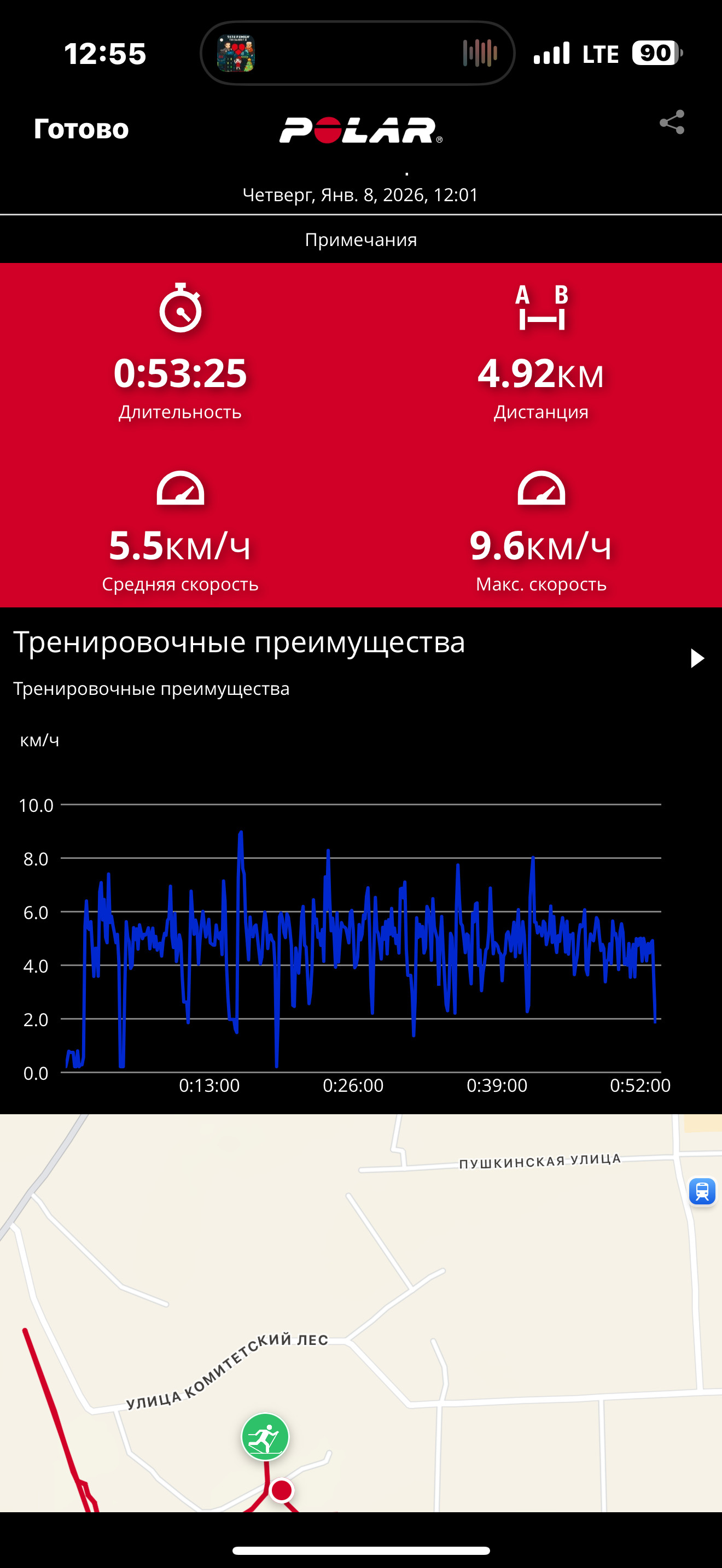Tap Готово to close the workout
The image size is (722, 1568).
(81, 128)
